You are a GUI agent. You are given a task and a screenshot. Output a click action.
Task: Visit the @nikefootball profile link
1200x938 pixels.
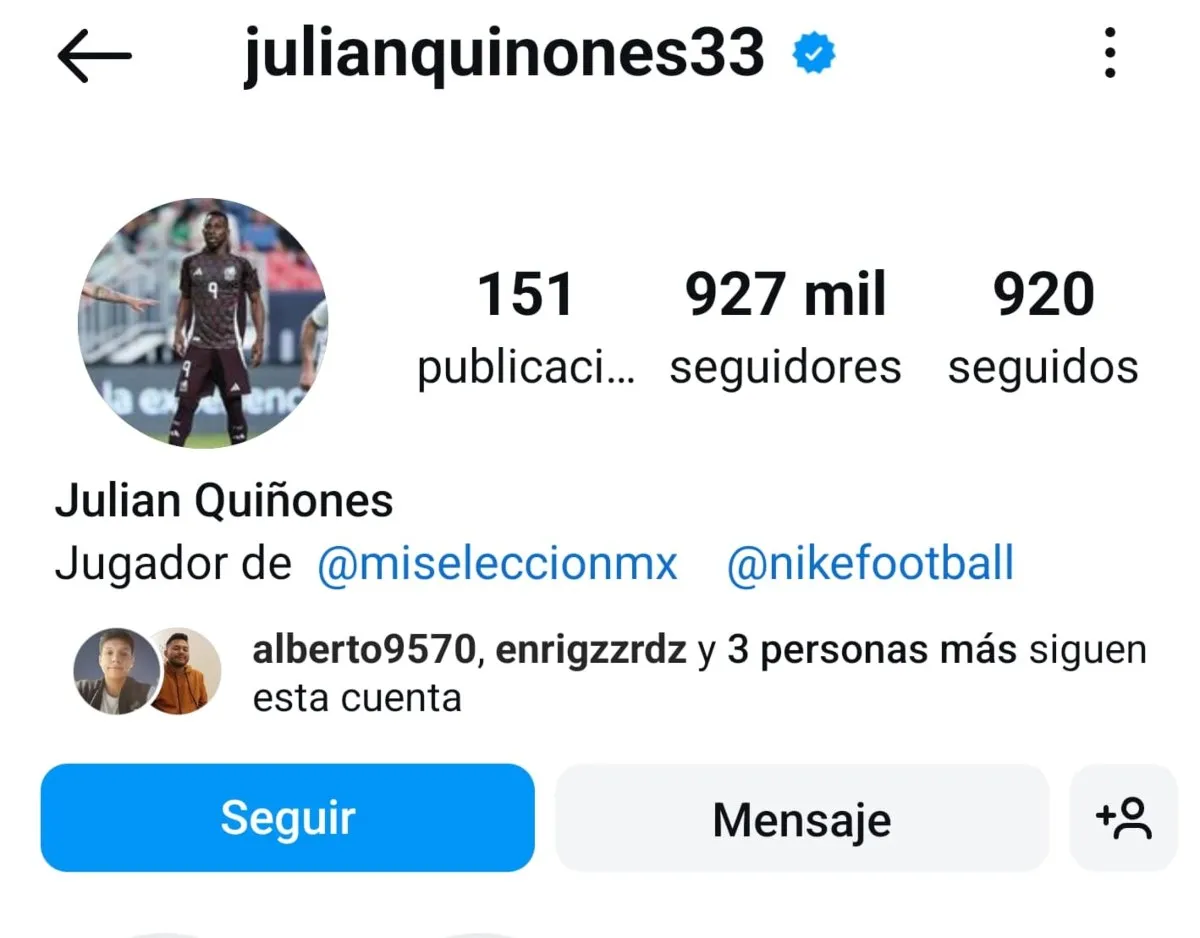point(869,564)
